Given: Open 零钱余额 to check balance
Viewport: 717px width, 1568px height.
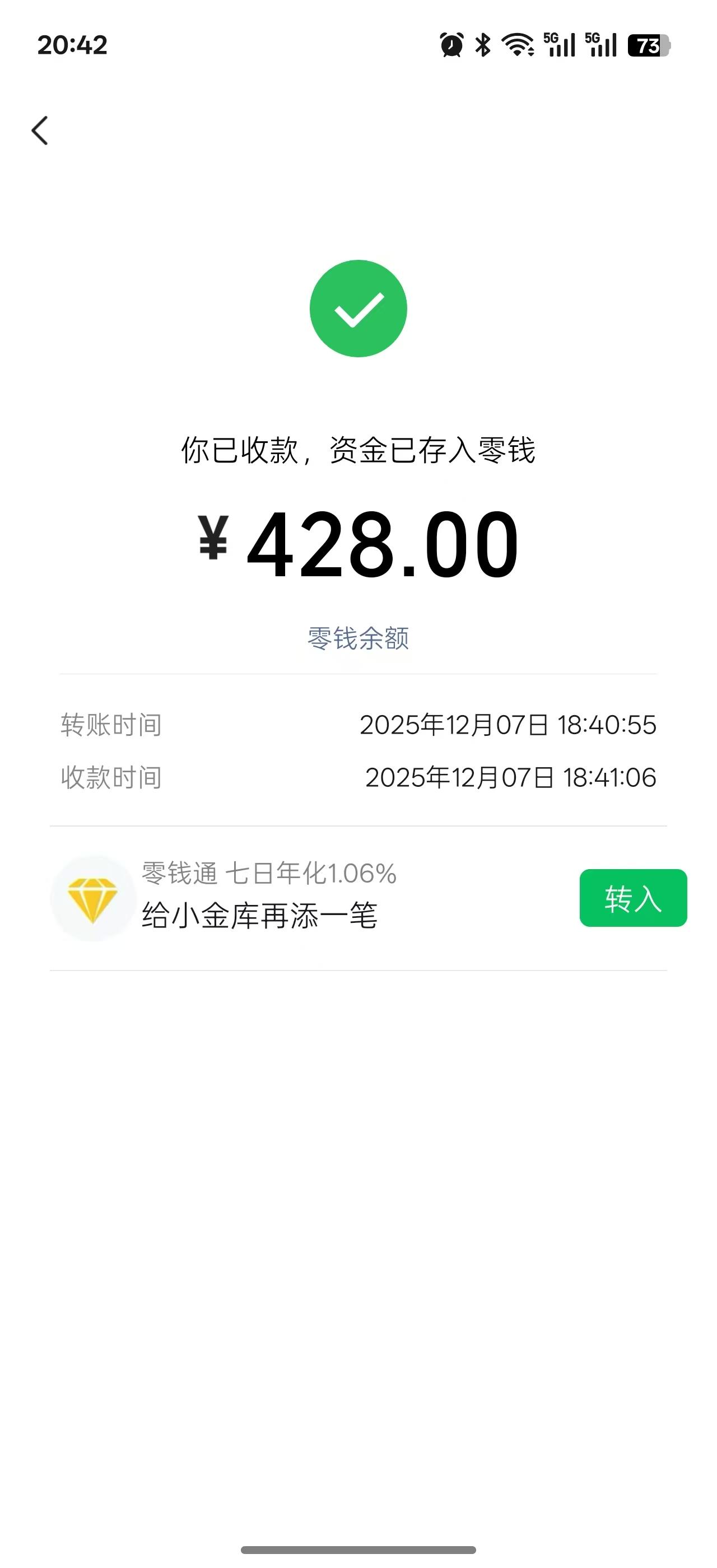Looking at the screenshot, I should click(358, 638).
